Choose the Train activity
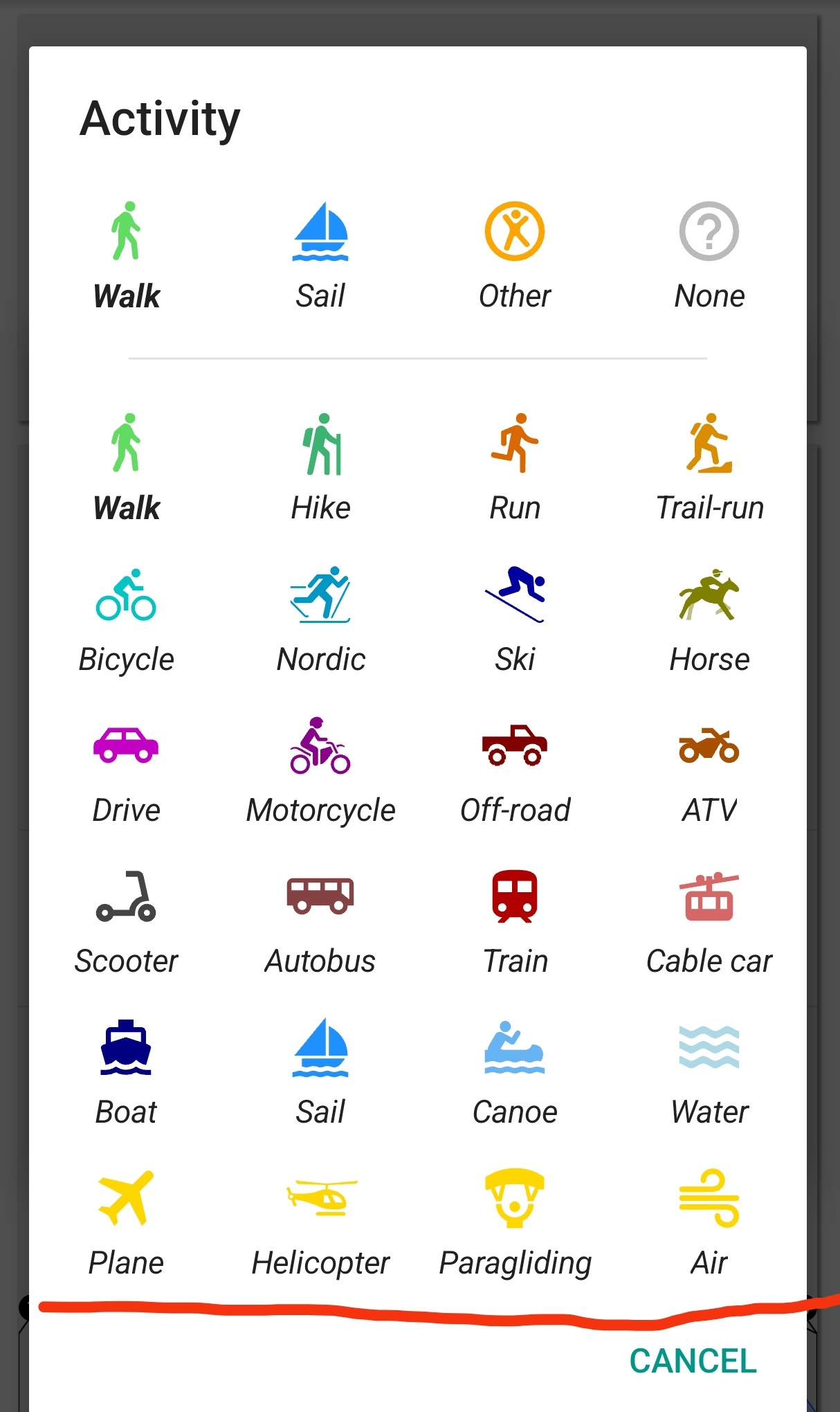840x1412 pixels. click(515, 919)
